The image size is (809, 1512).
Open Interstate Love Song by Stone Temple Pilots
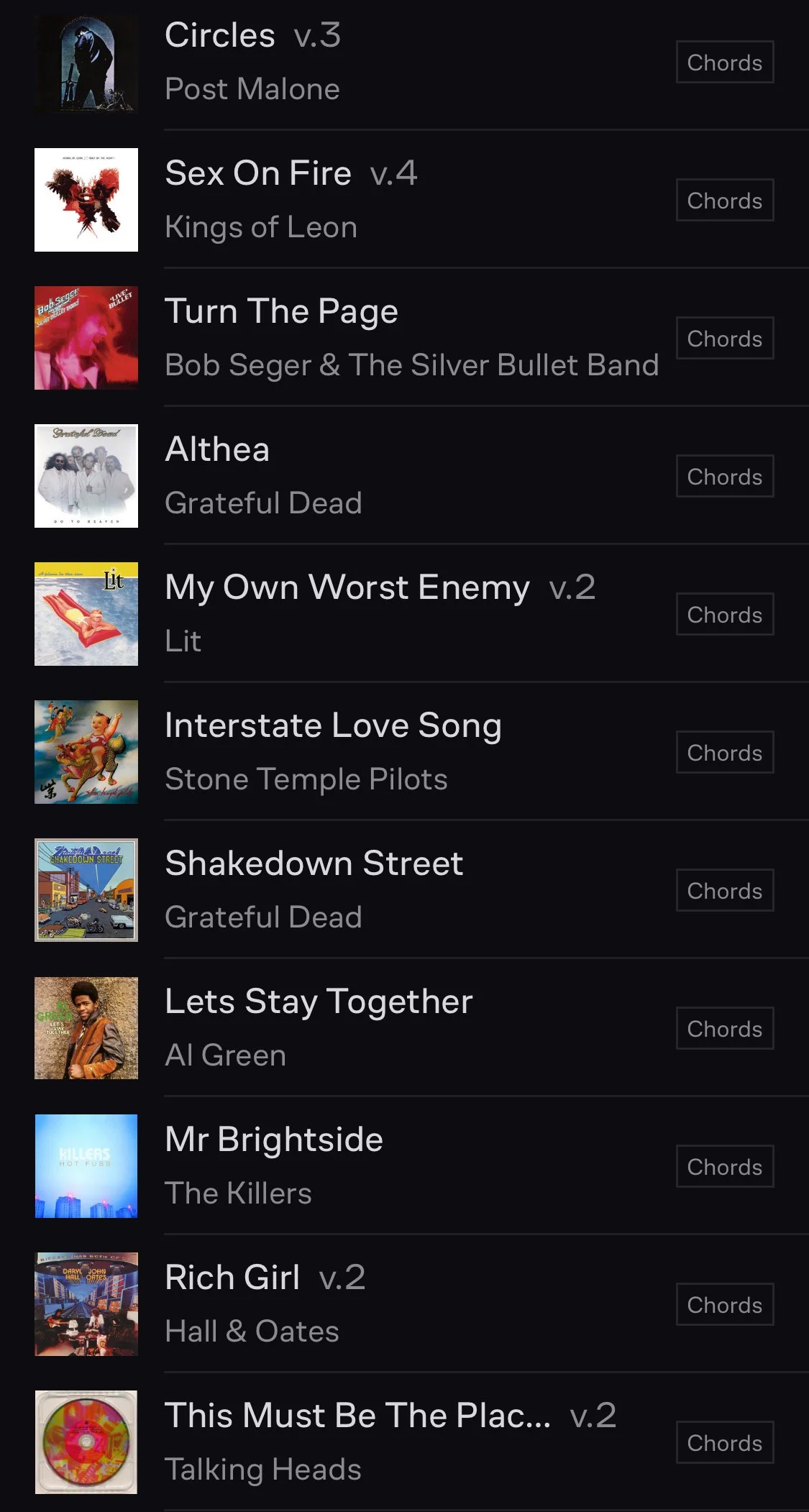pos(333,726)
